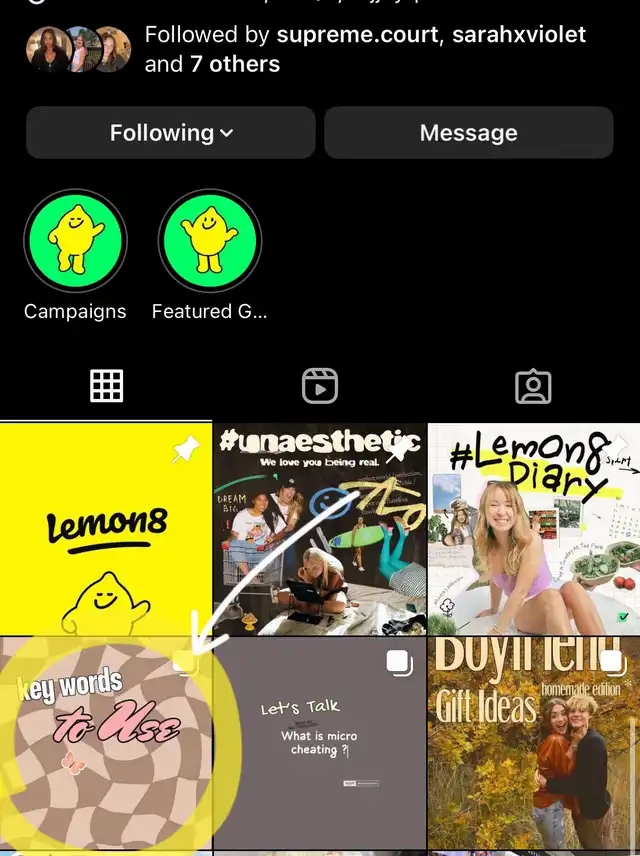Switch to the tagged photos tab
The image size is (640, 856).
click(x=533, y=386)
